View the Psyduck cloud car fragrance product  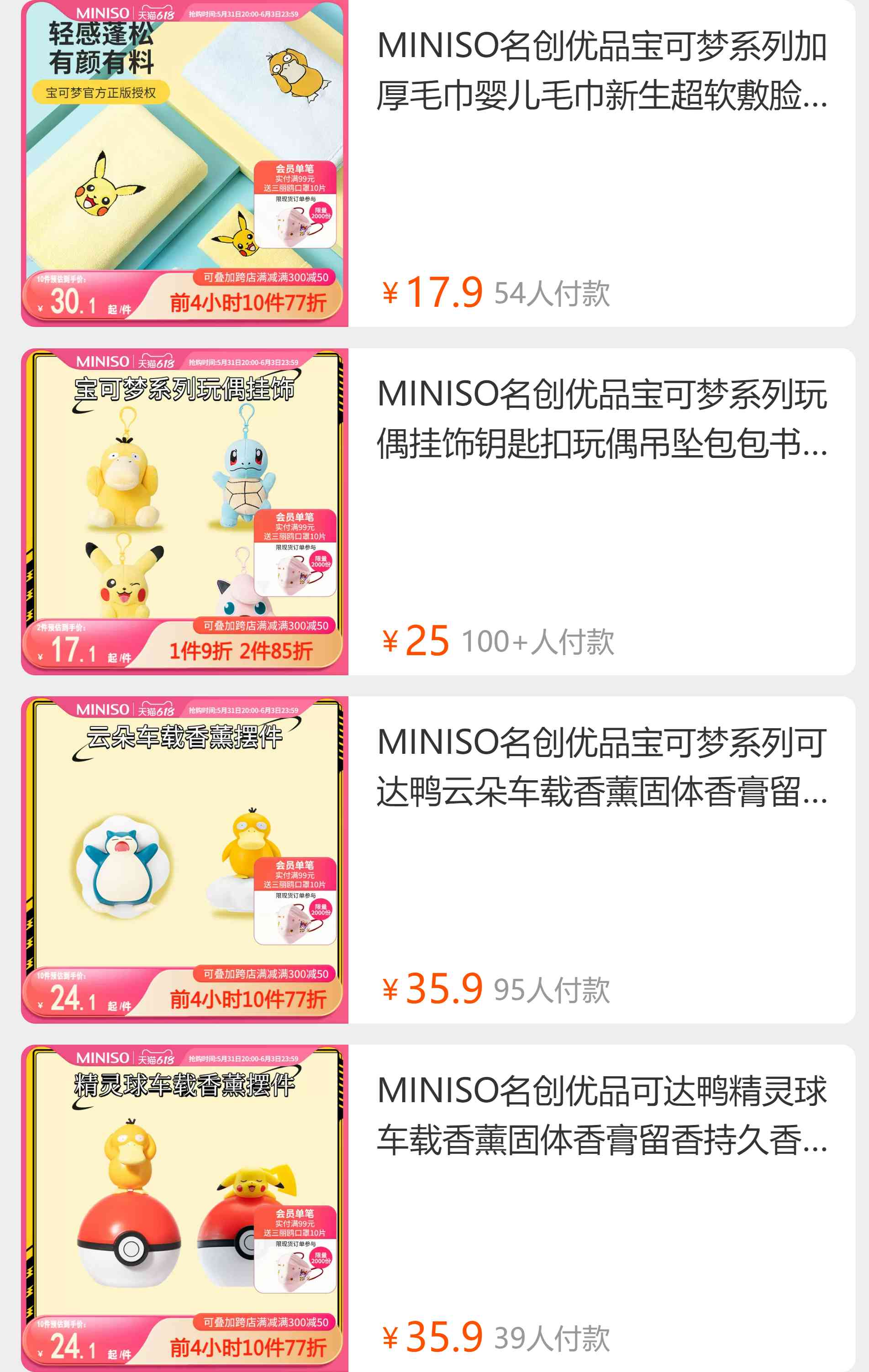(601, 767)
